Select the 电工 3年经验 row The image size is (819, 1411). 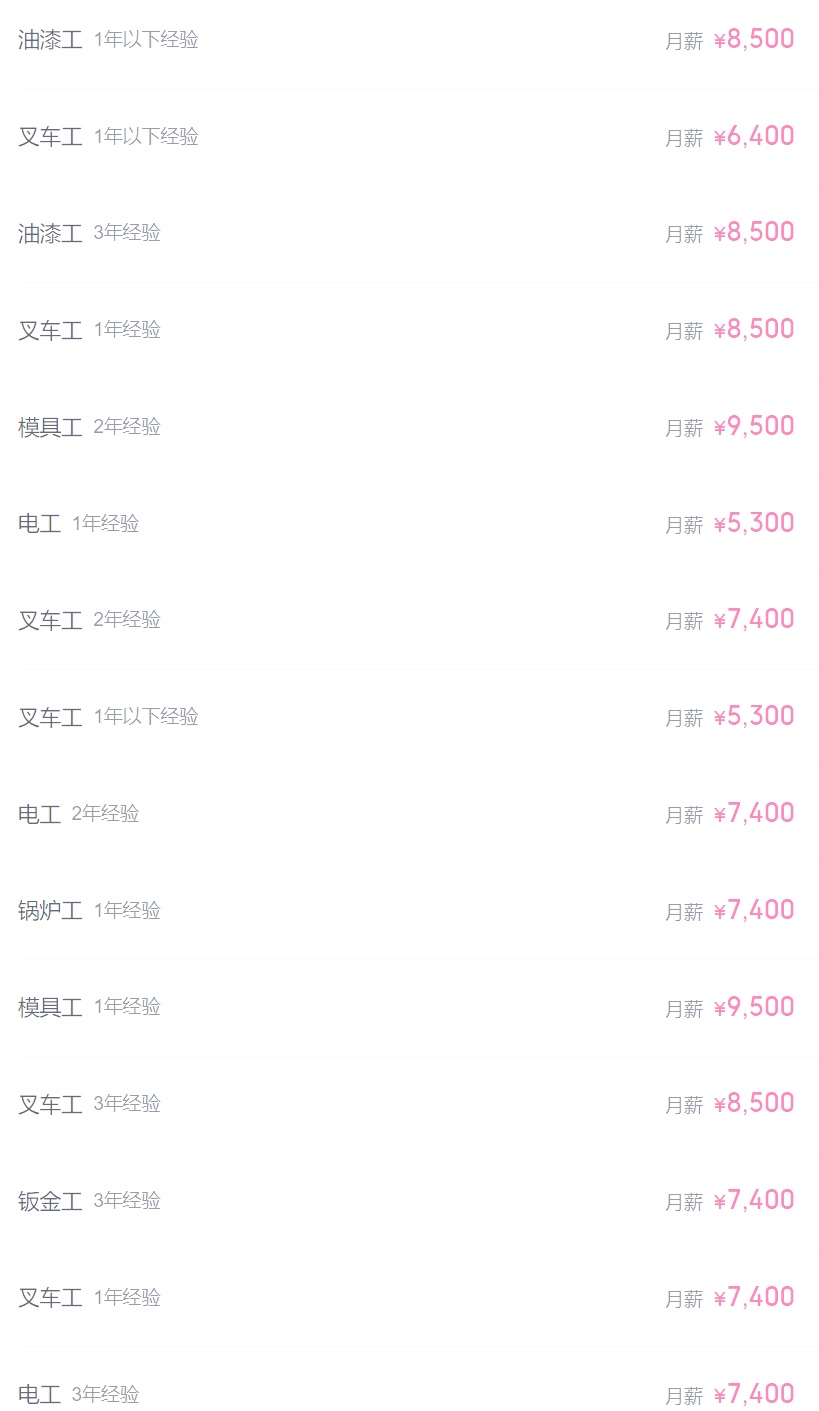coord(409,1380)
